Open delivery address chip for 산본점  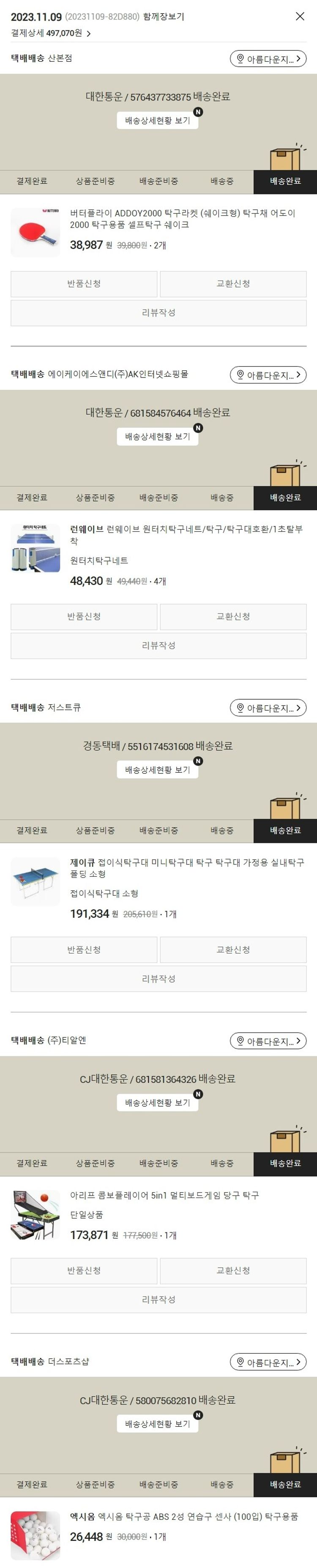point(268,59)
